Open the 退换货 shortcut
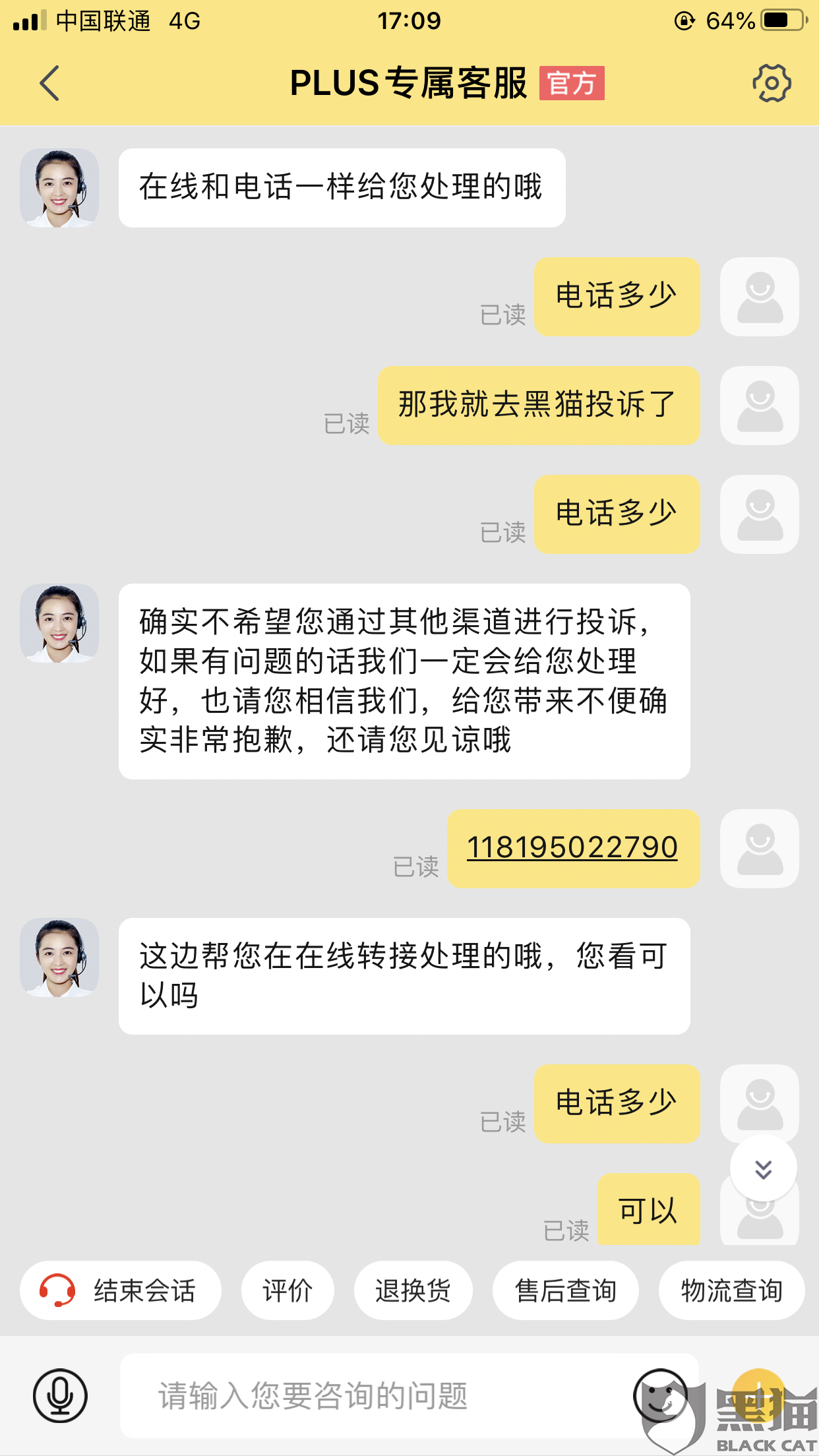The height and width of the screenshot is (1456, 819). click(413, 1290)
